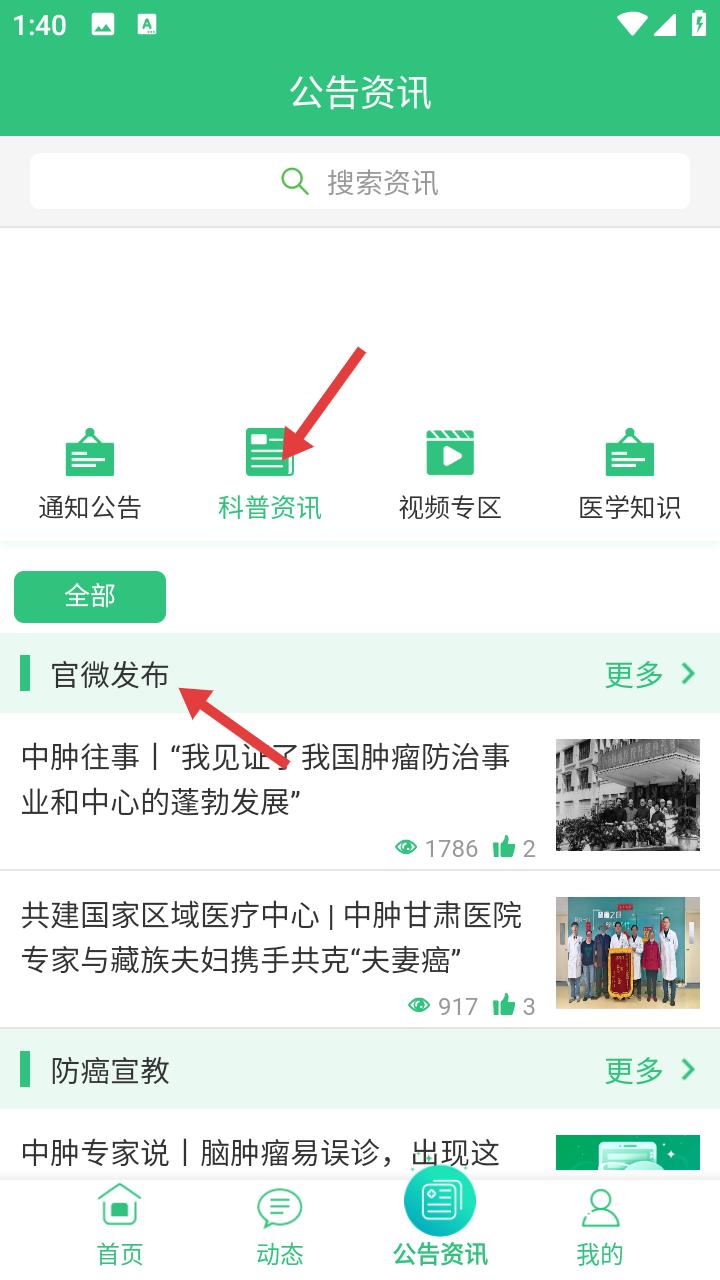Go to the 首页 tab
The image size is (720, 1280).
120,1226
